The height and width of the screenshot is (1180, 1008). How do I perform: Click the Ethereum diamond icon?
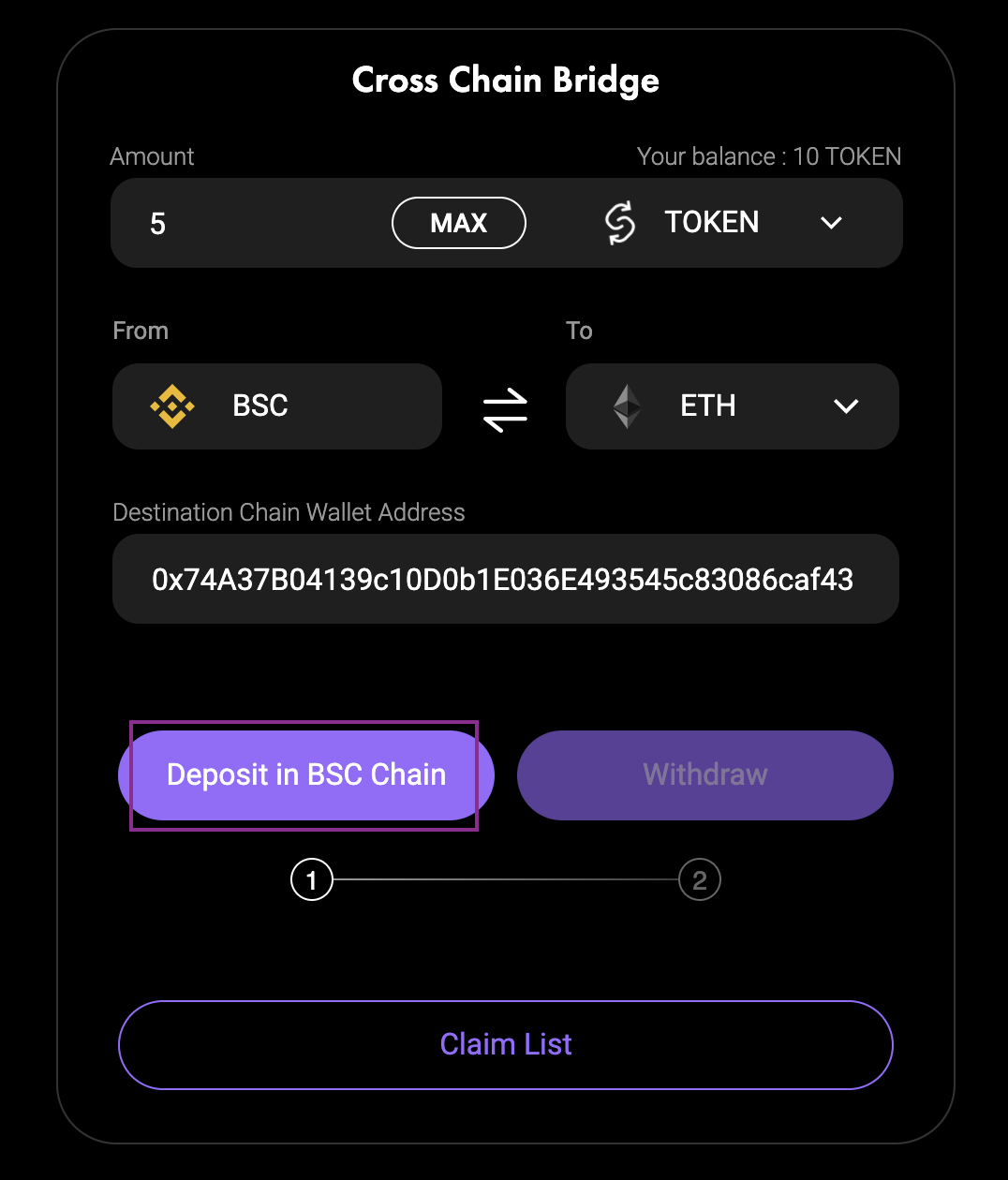click(627, 406)
